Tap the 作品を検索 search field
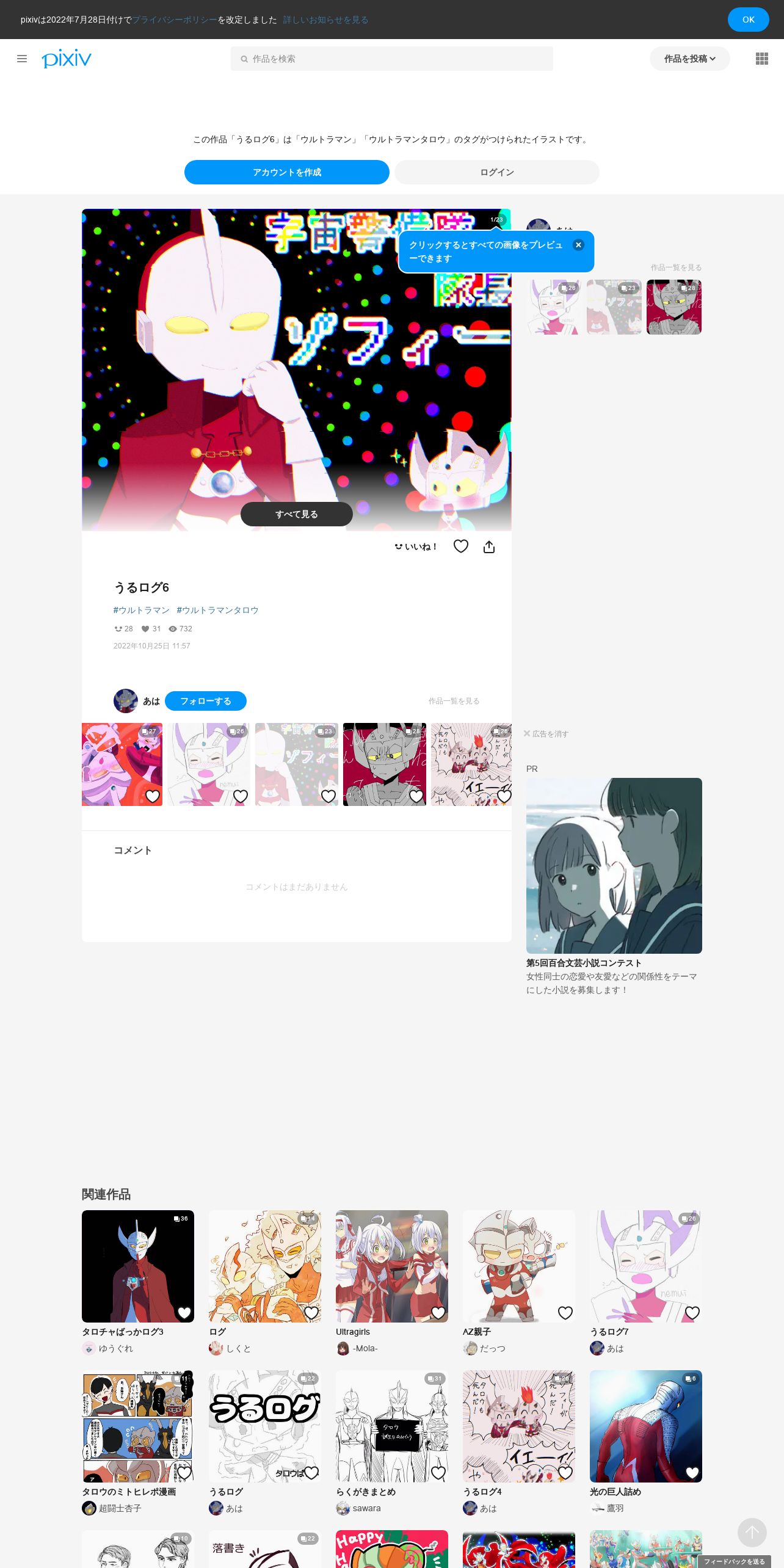This screenshot has height=1568, width=784. pos(391,59)
